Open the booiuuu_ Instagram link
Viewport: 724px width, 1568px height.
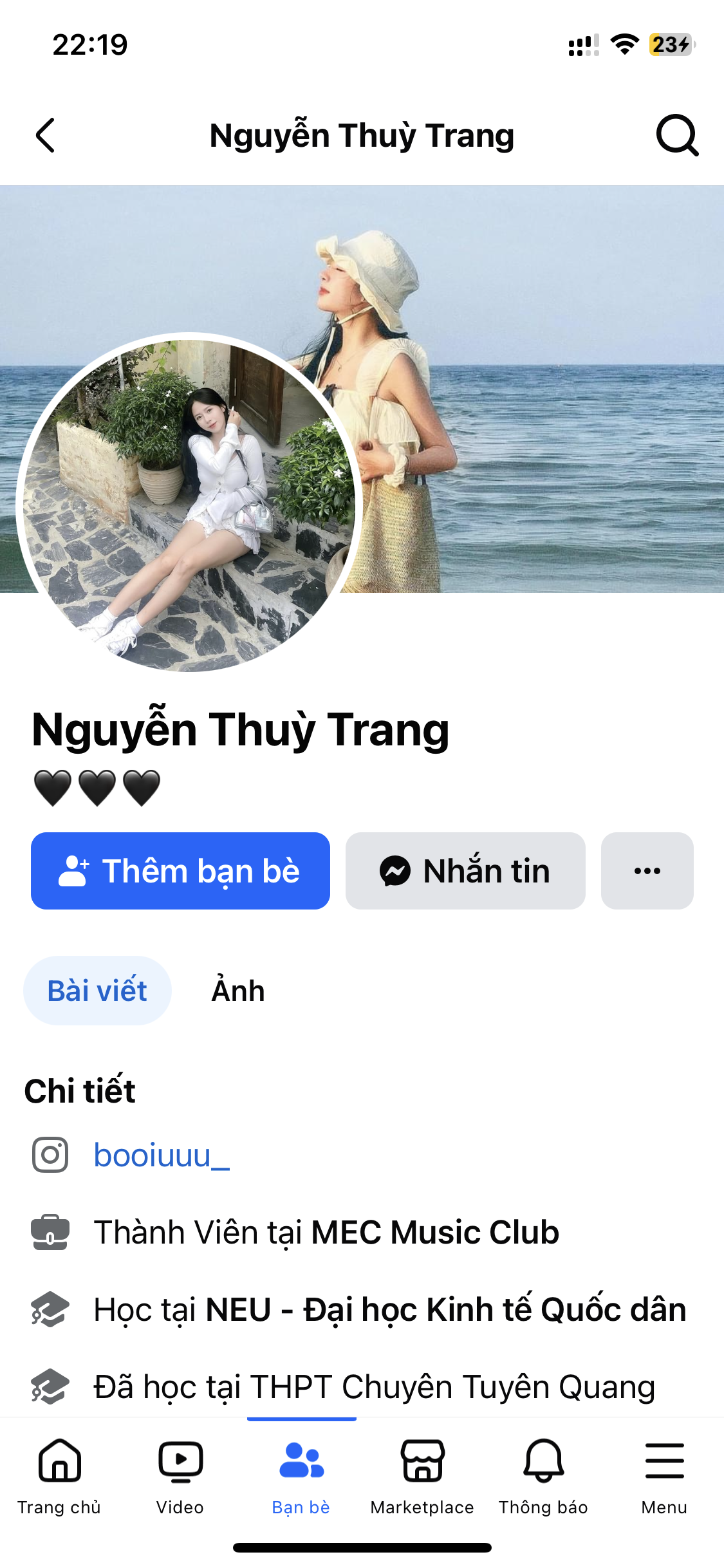pos(162,1155)
